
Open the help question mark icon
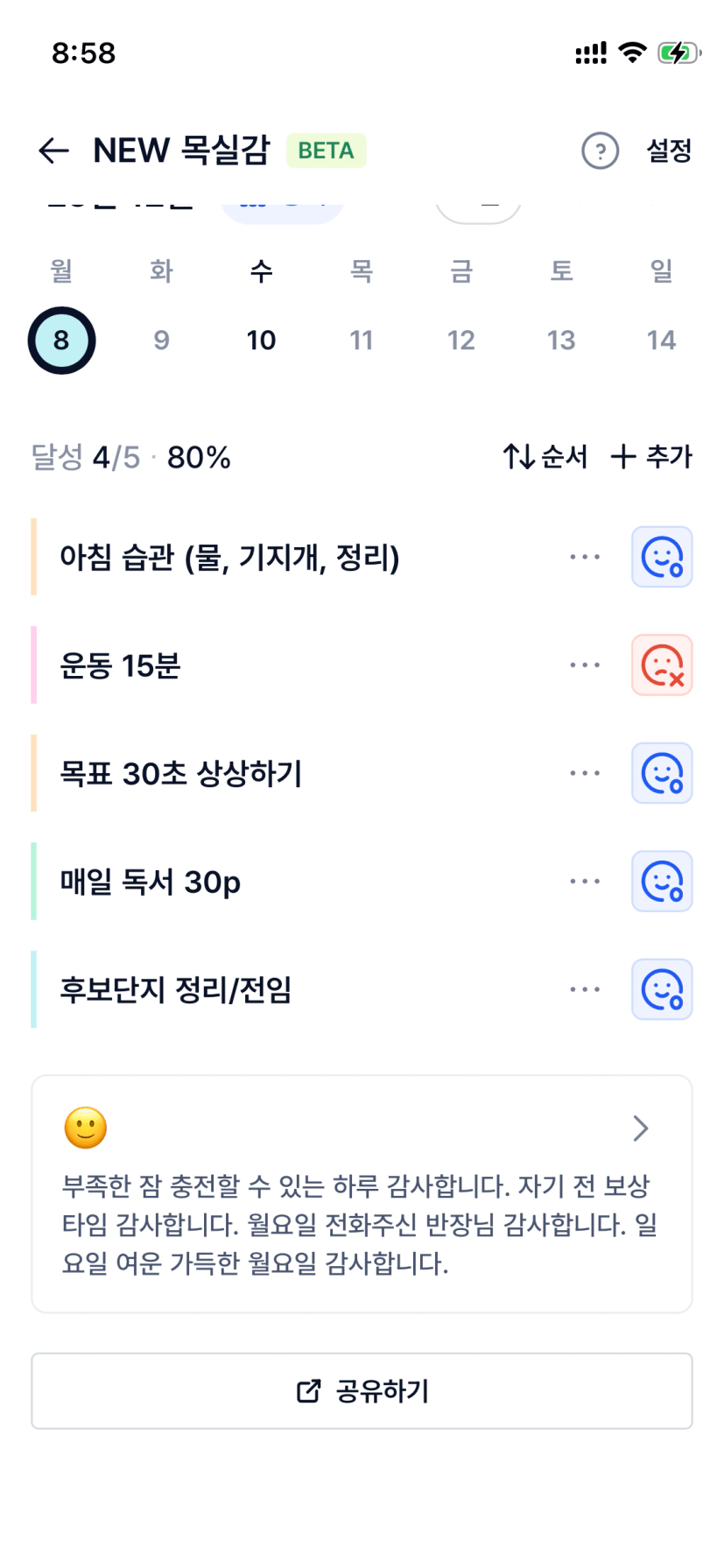click(x=600, y=151)
